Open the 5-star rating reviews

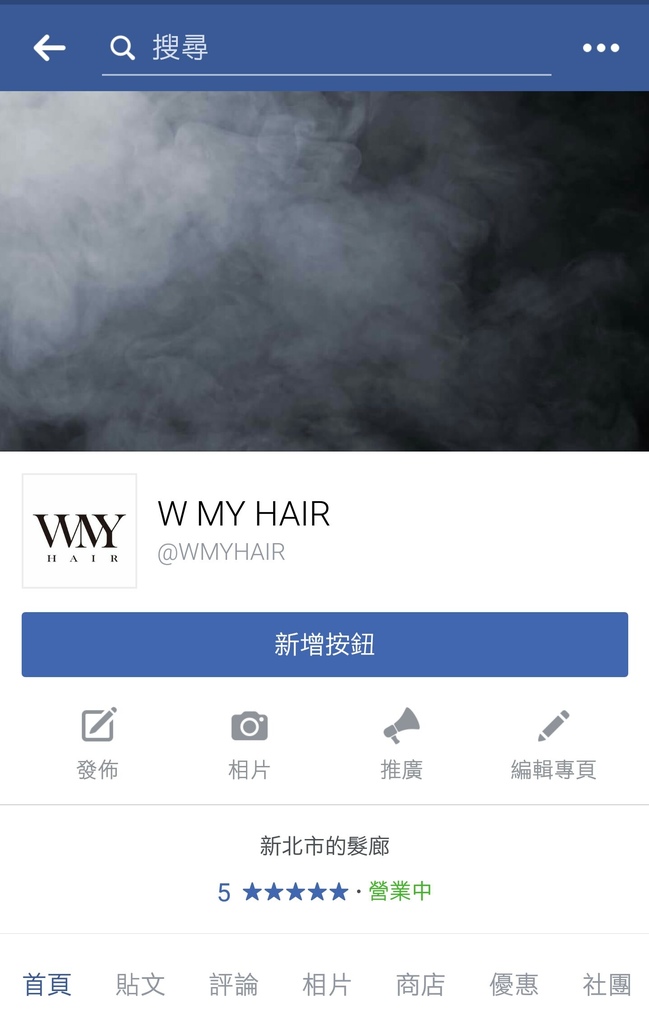coord(283,892)
